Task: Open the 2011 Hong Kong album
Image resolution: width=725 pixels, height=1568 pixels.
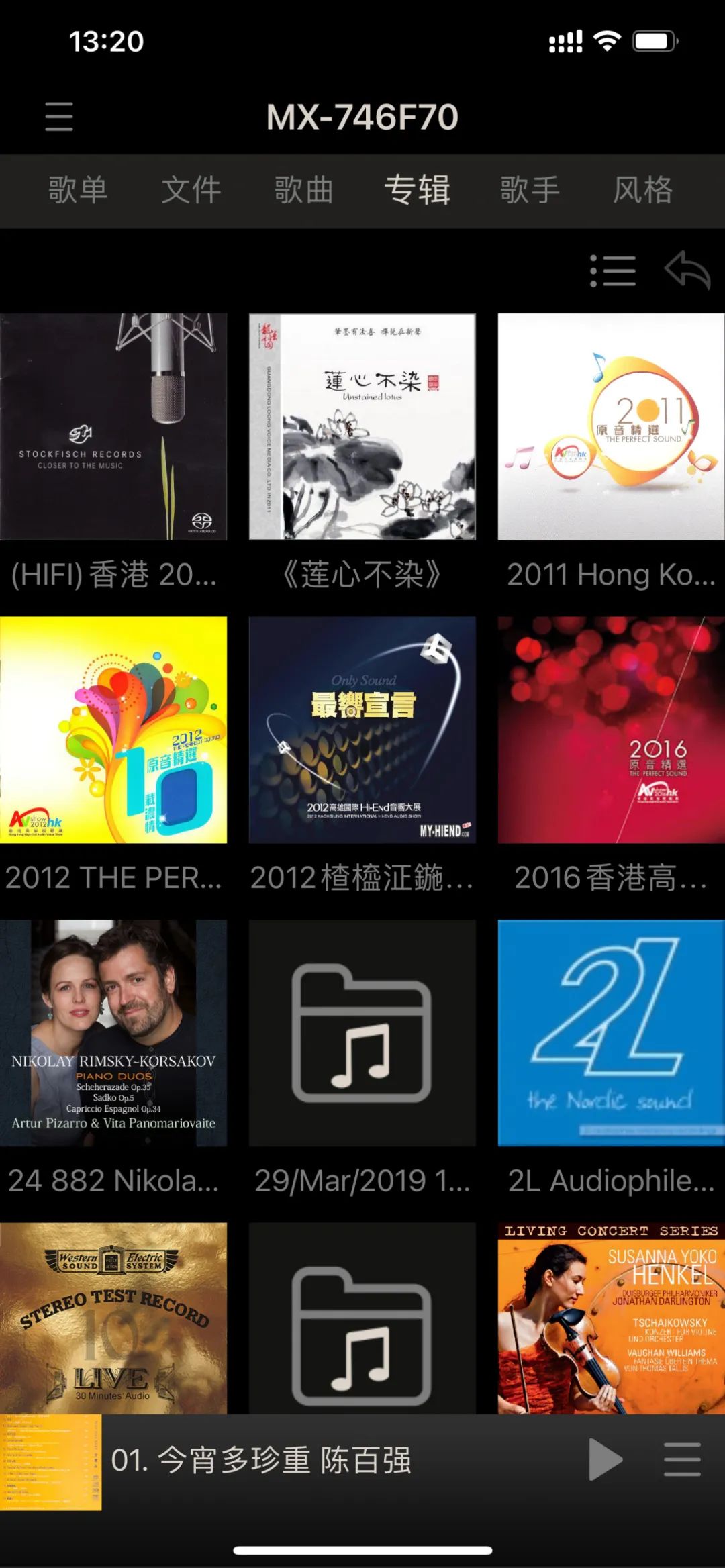Action: point(611,427)
